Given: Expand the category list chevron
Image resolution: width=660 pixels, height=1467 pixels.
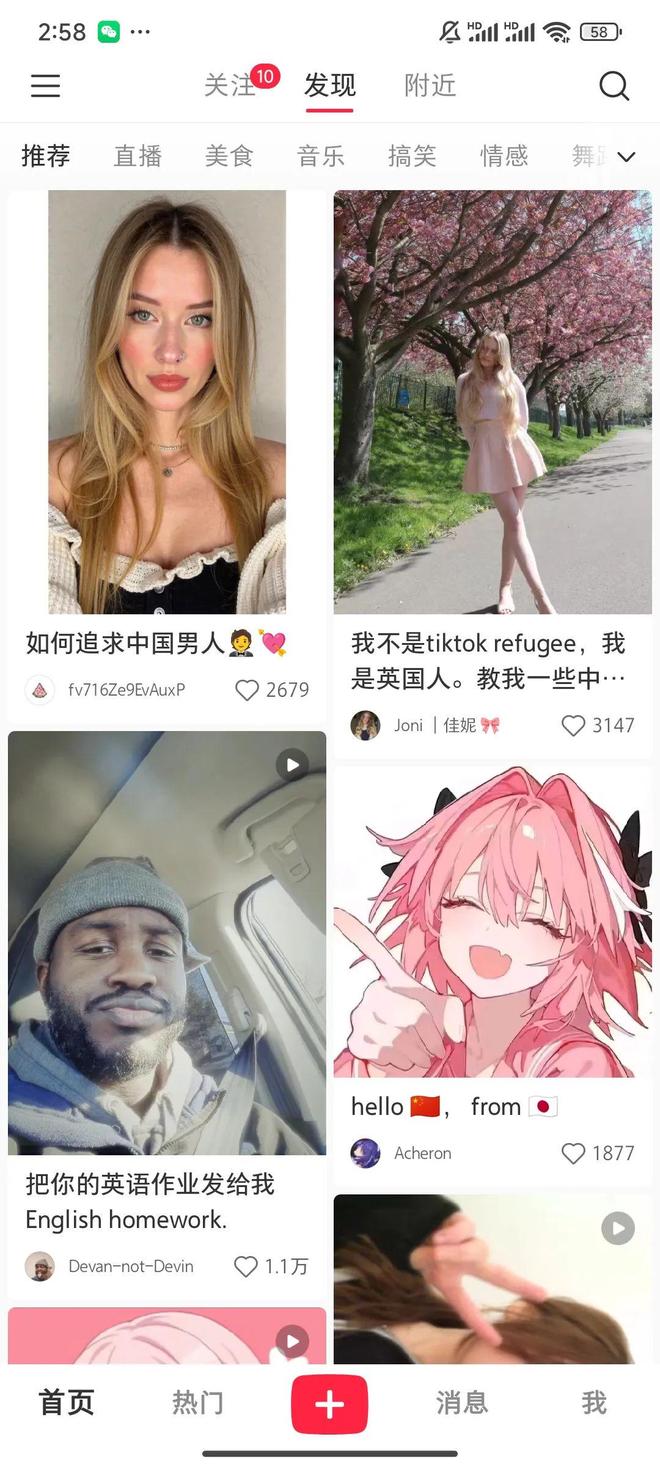Looking at the screenshot, I should 627,157.
